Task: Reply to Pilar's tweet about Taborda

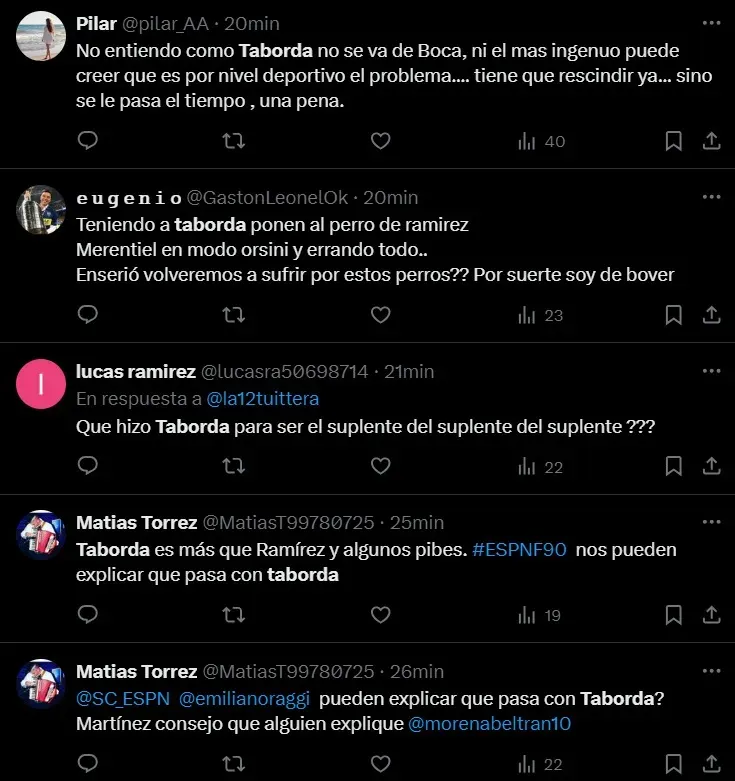Action: [x=88, y=141]
